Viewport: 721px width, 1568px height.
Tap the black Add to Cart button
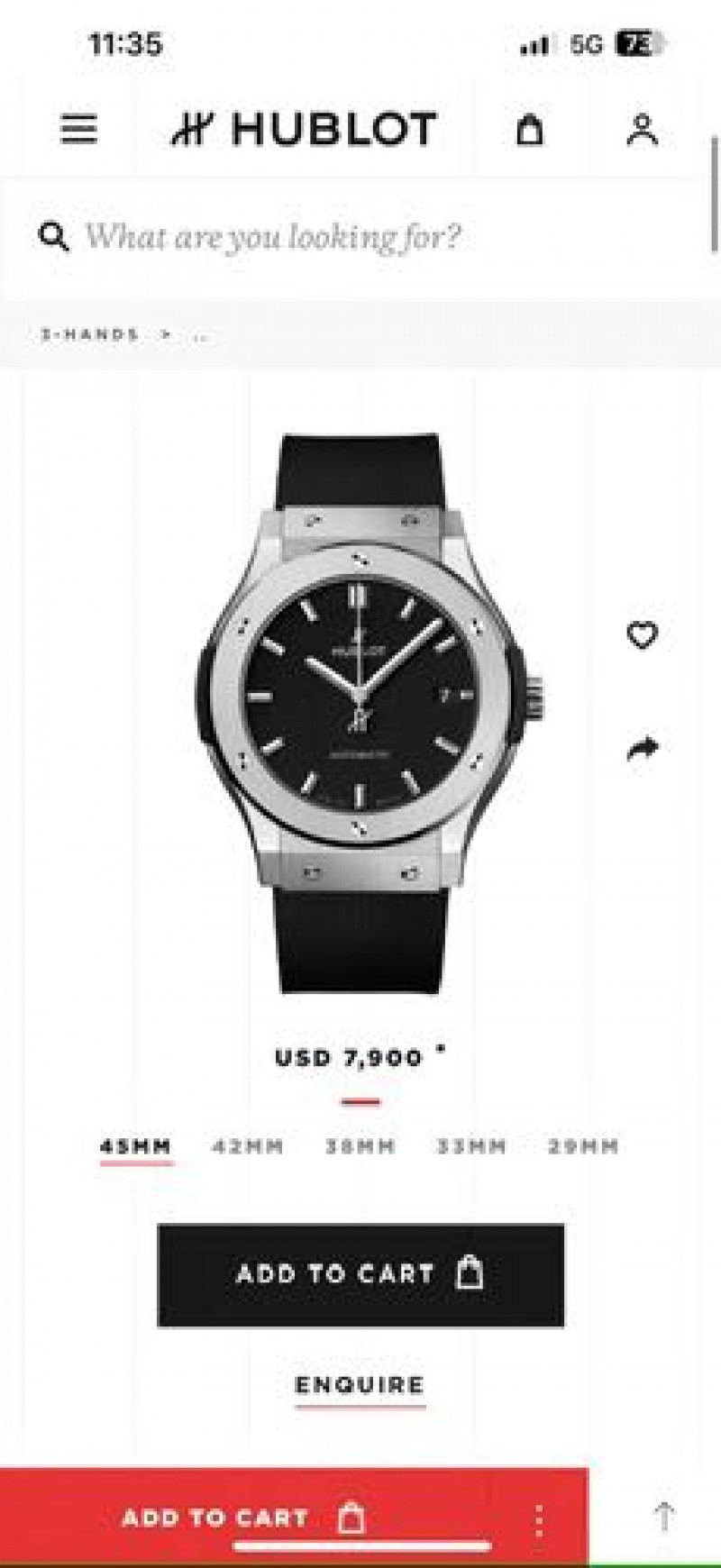tap(360, 1274)
